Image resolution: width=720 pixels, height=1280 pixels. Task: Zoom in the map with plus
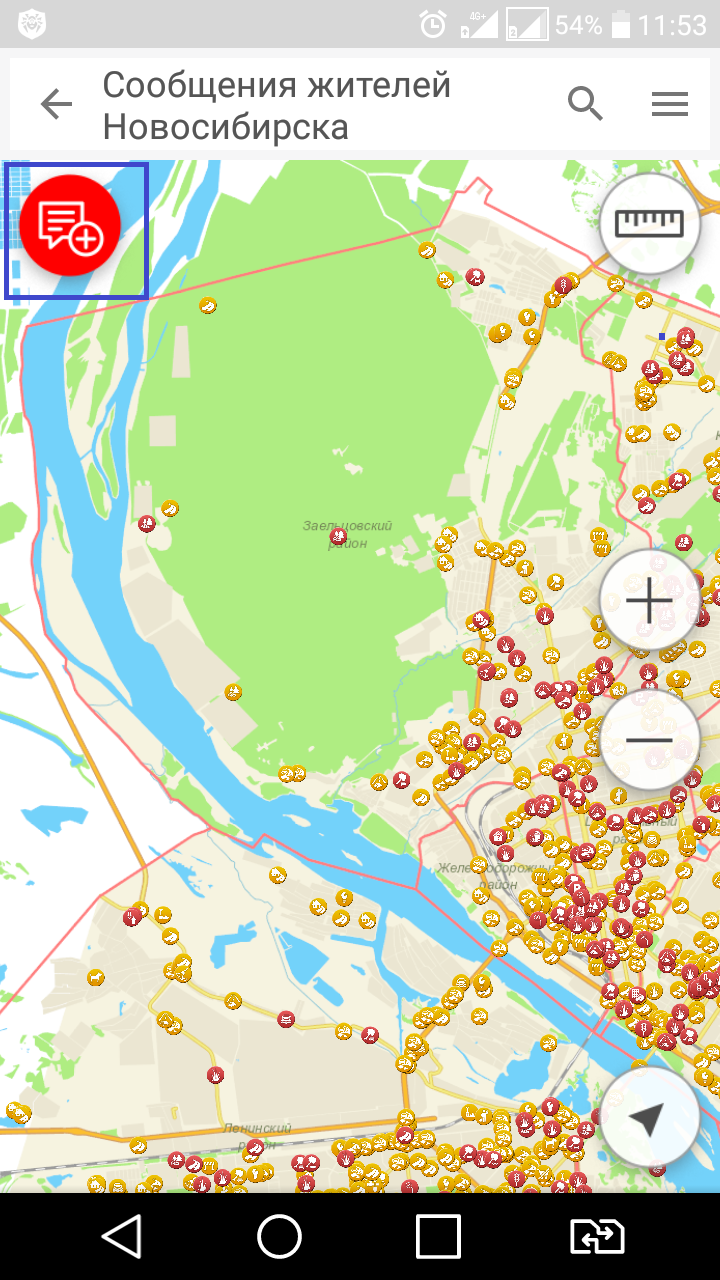650,600
